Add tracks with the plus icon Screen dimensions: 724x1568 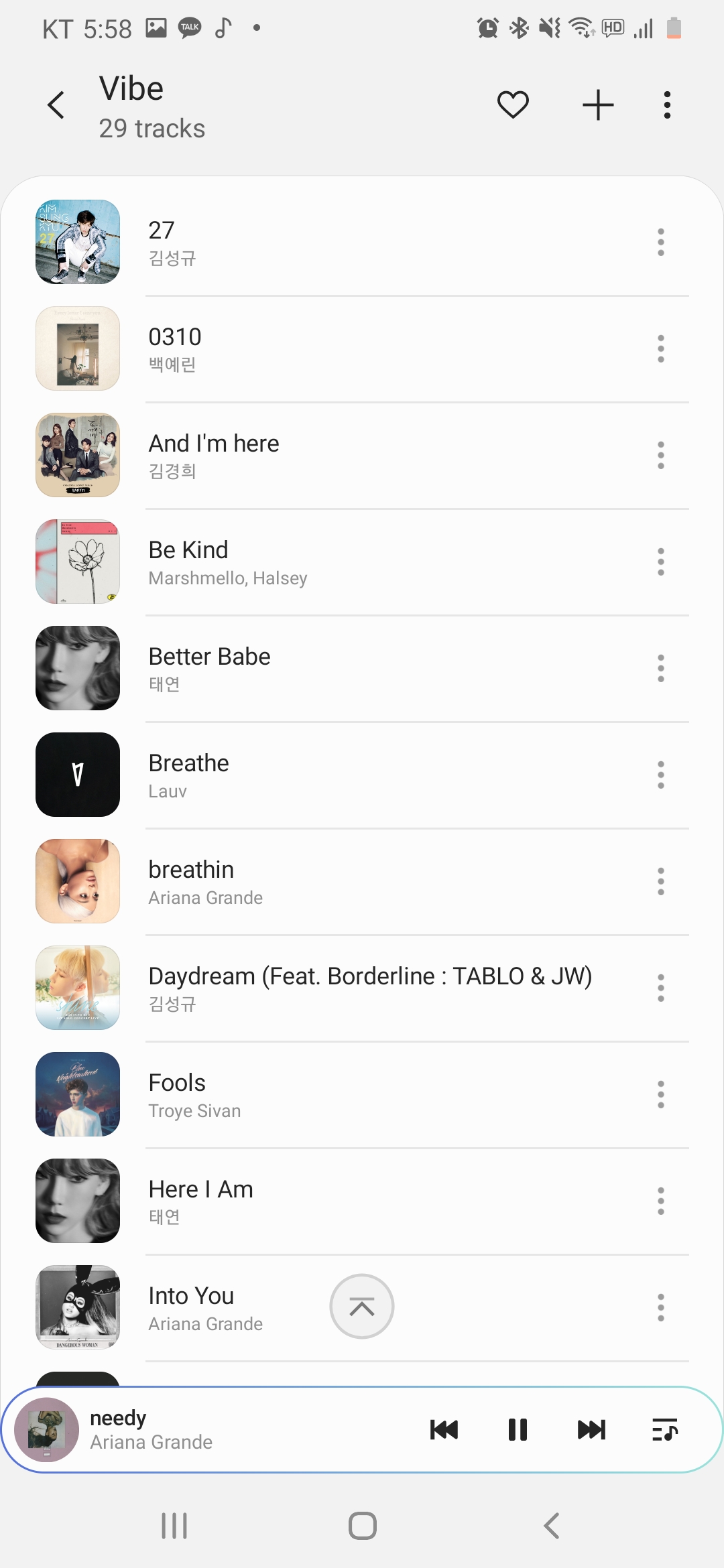pos(598,105)
